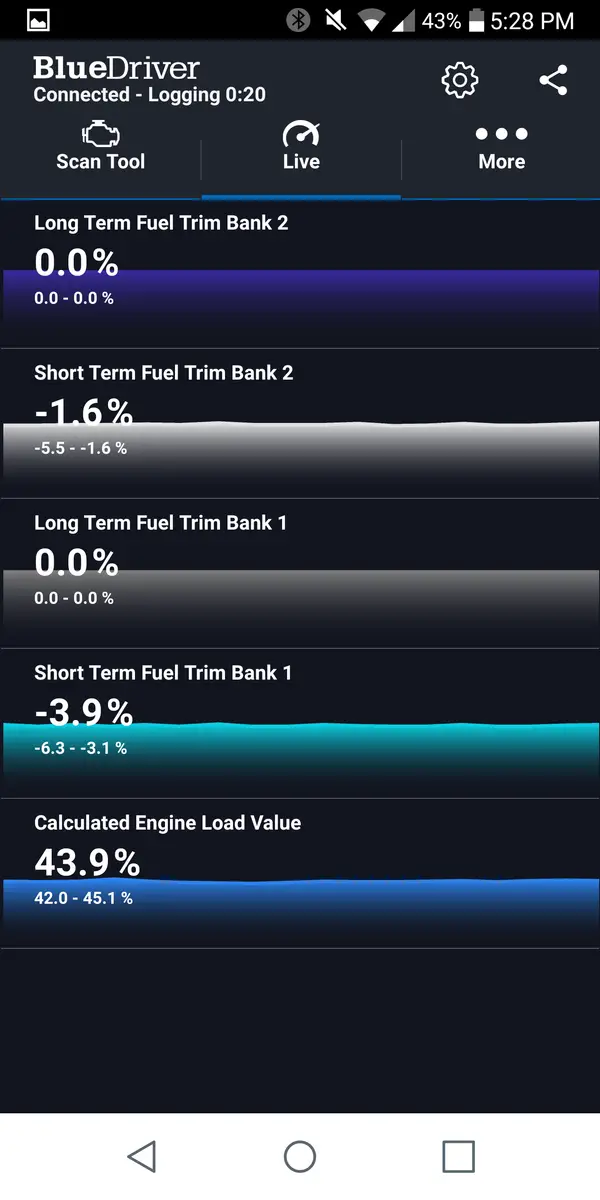Share the logged live data

coord(553,80)
